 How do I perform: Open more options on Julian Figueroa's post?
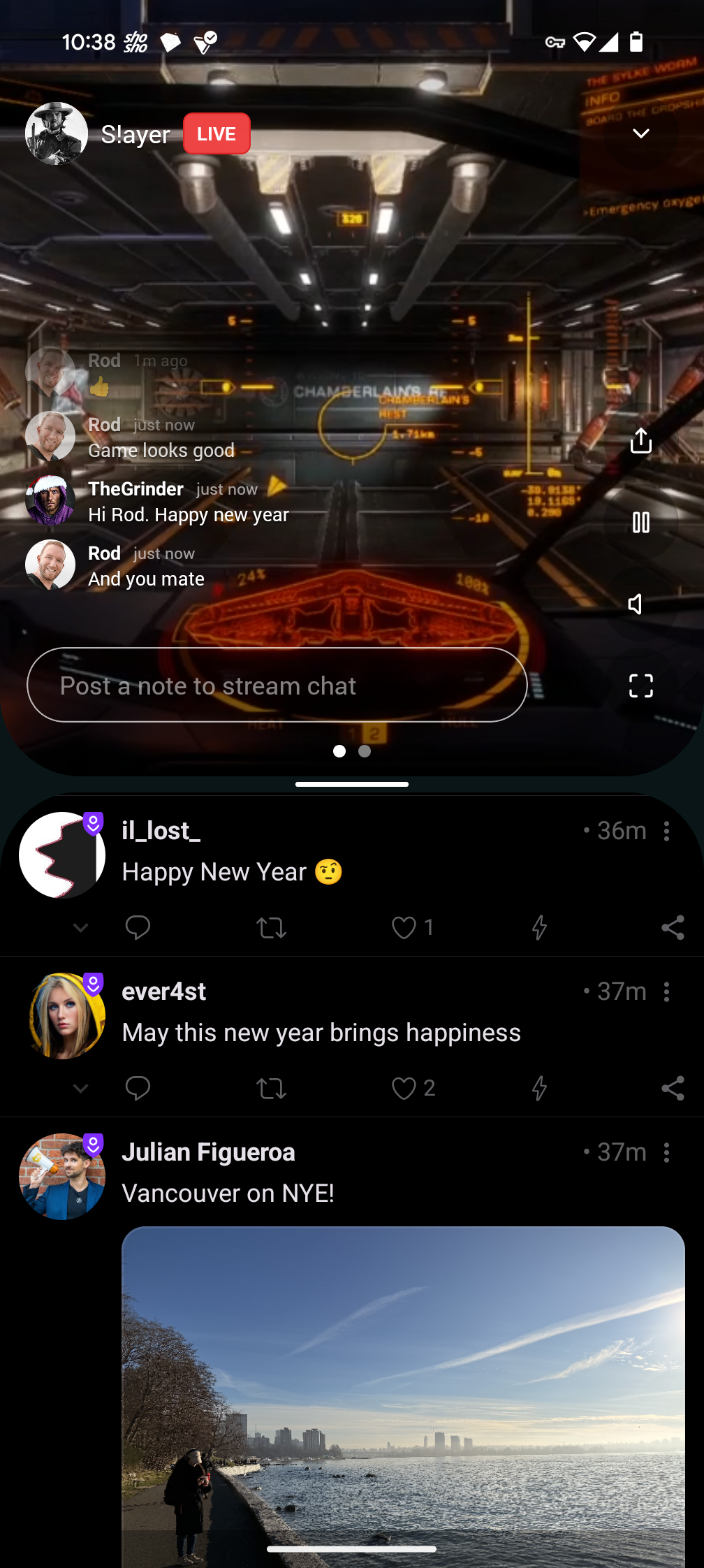pos(667,1152)
